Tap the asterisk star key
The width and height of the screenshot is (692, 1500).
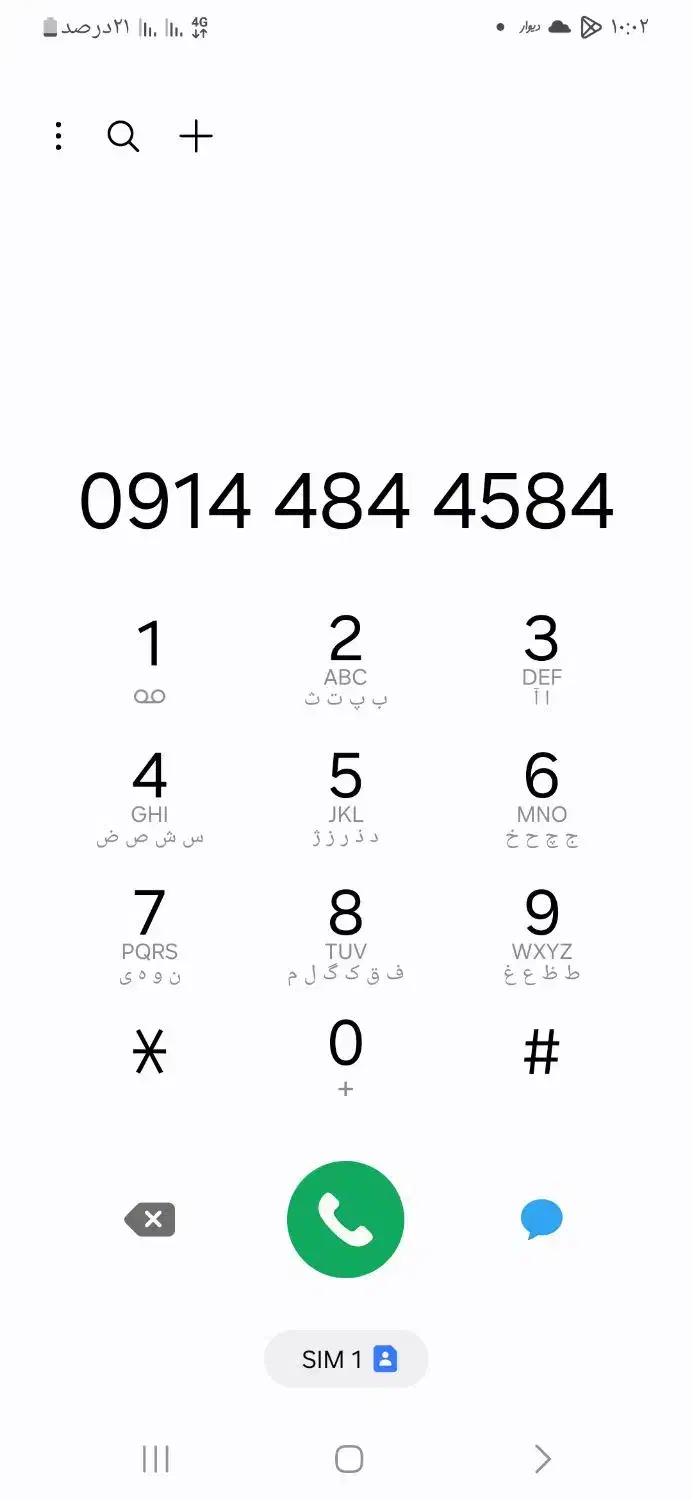pos(150,1053)
